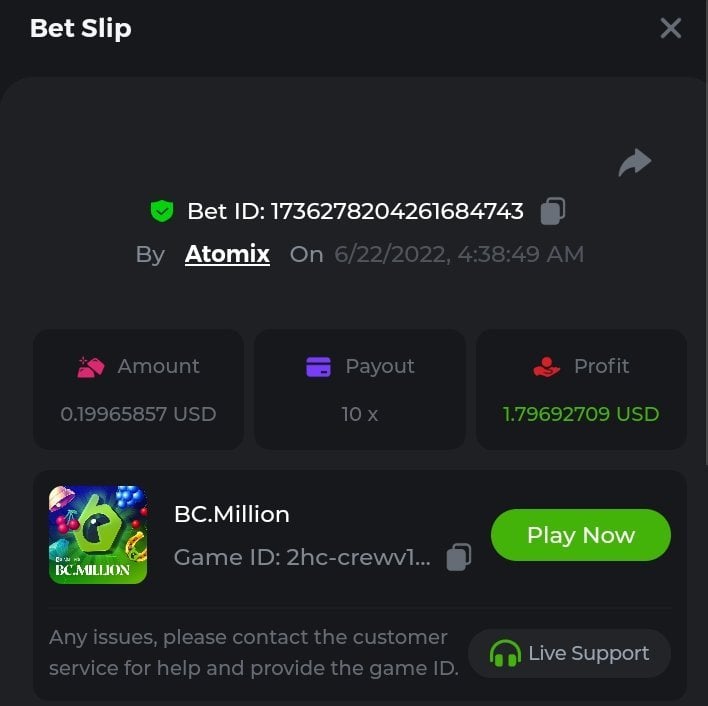This screenshot has width=708, height=706.
Task: Copy the Bet ID
Action: 553,211
